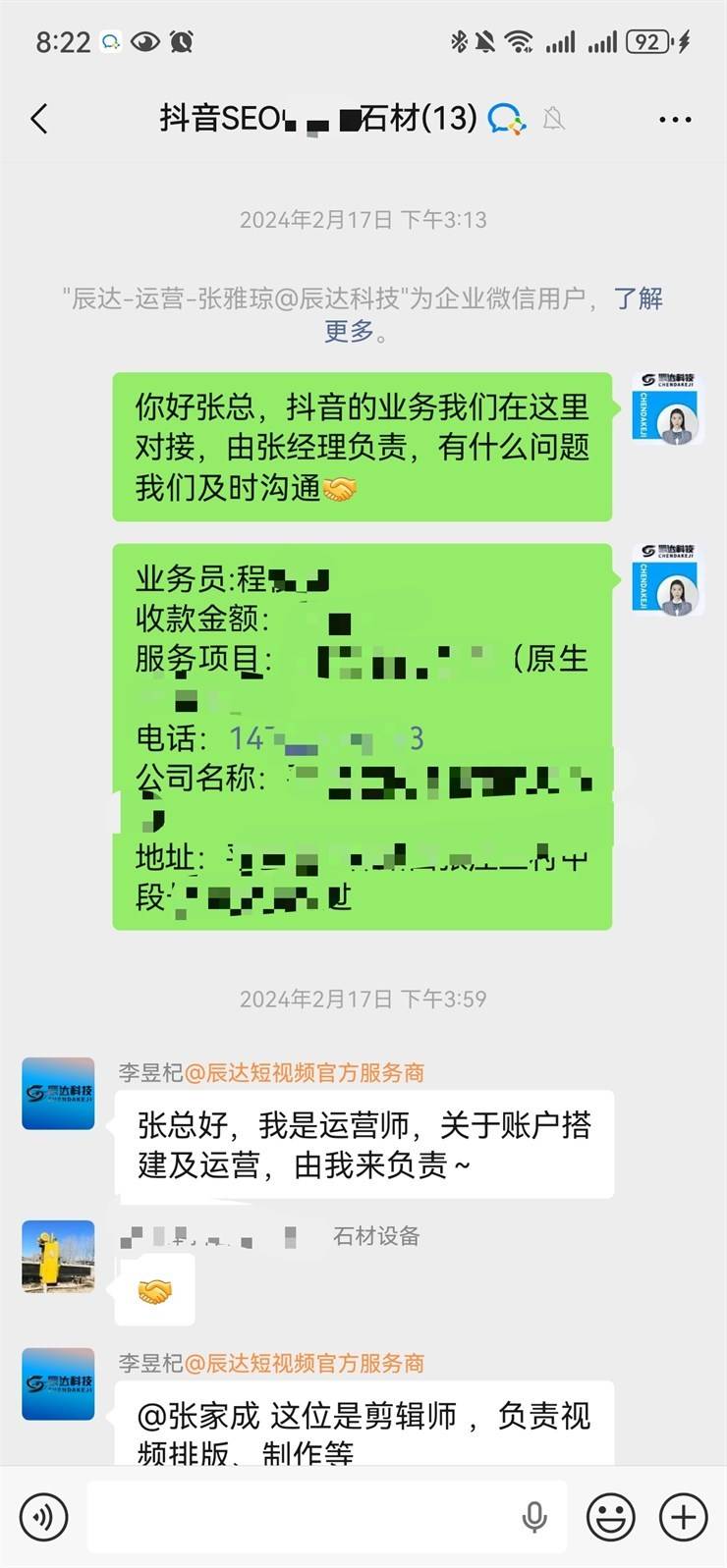727x1568 pixels.
Task: Open 李昱杞's avatar above 张总好 message
Action: click(58, 1093)
